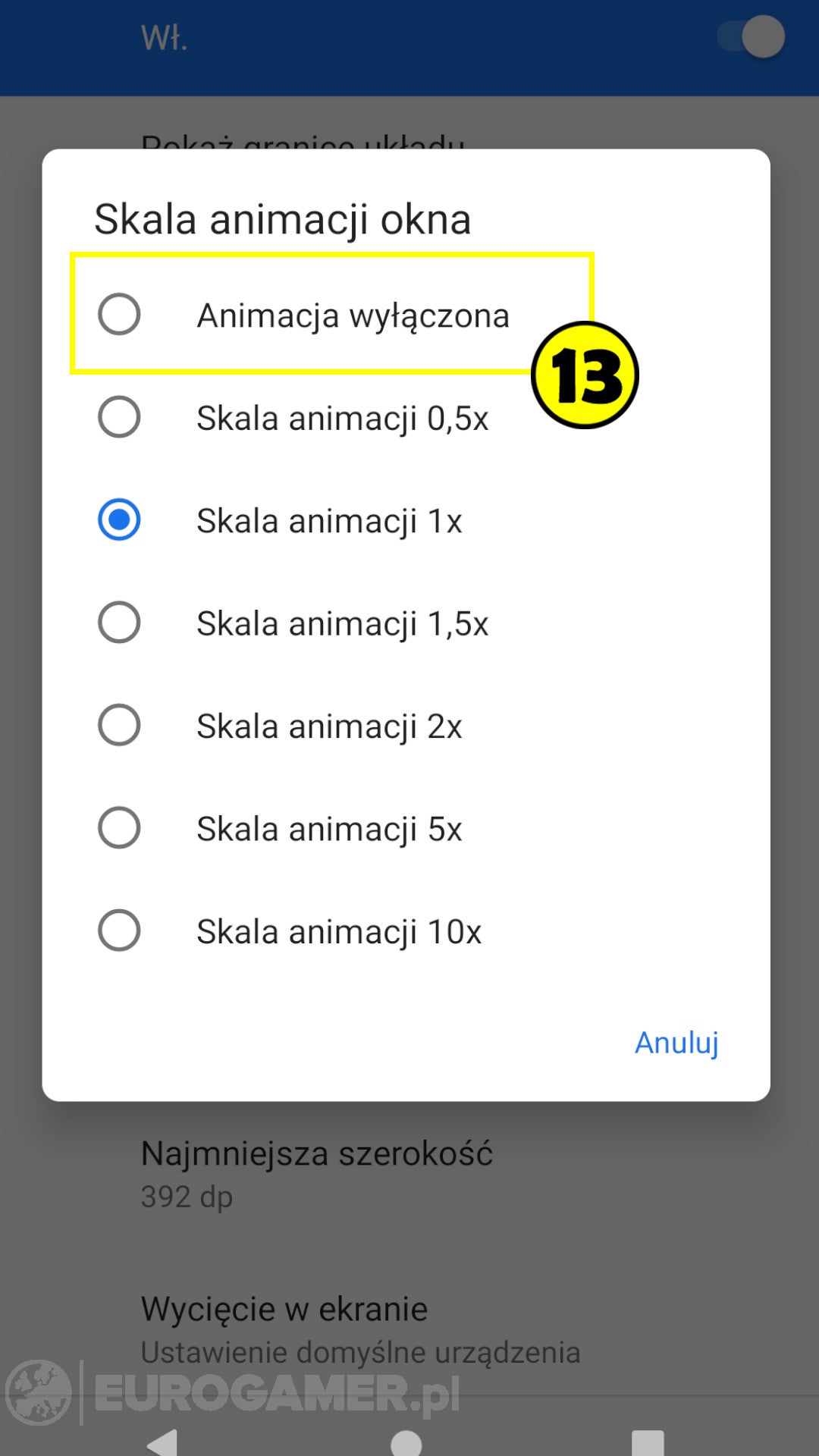Select Skala animacji 10x

tap(406, 930)
